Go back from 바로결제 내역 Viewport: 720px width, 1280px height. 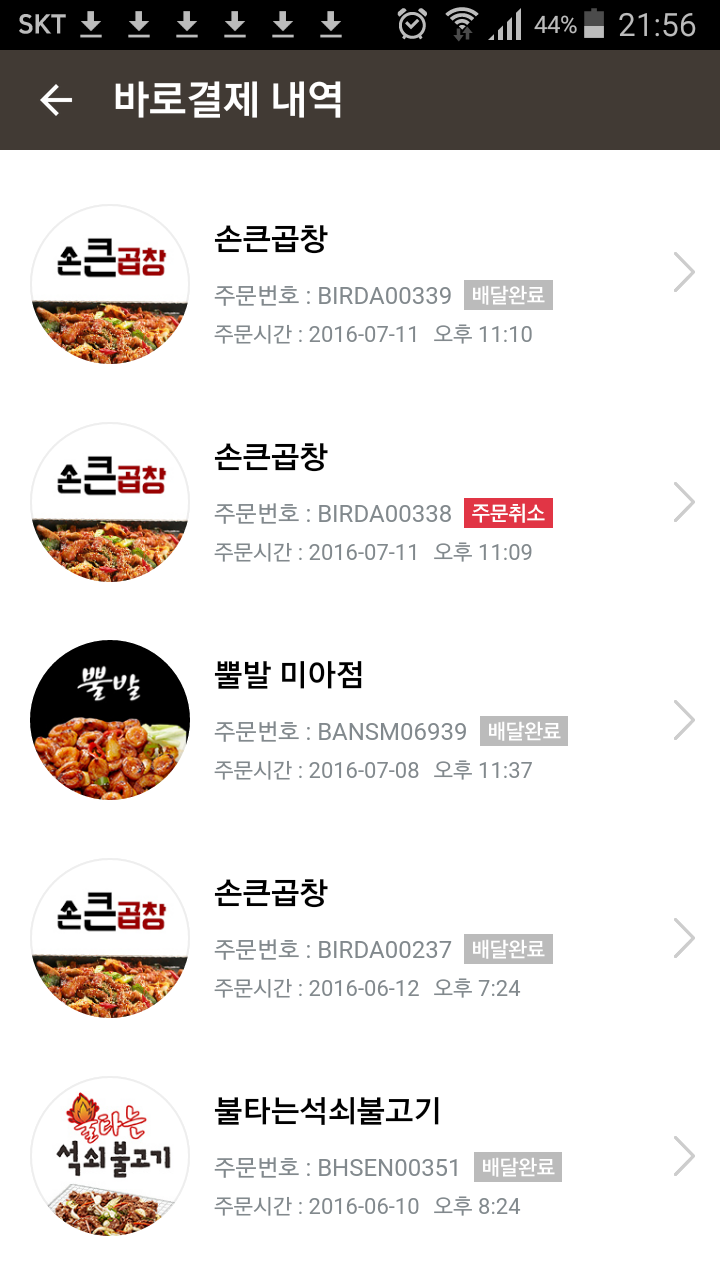coord(56,100)
